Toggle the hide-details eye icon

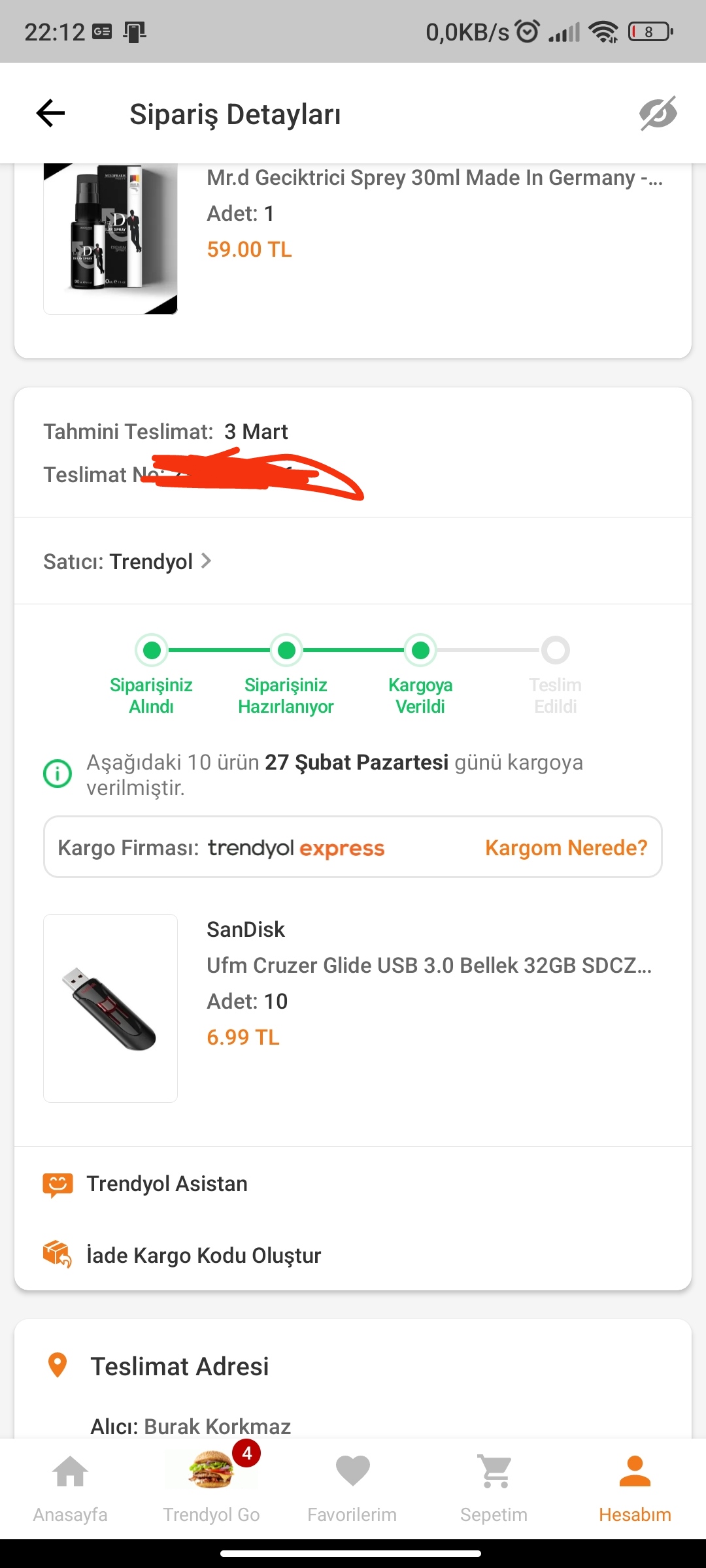(658, 114)
